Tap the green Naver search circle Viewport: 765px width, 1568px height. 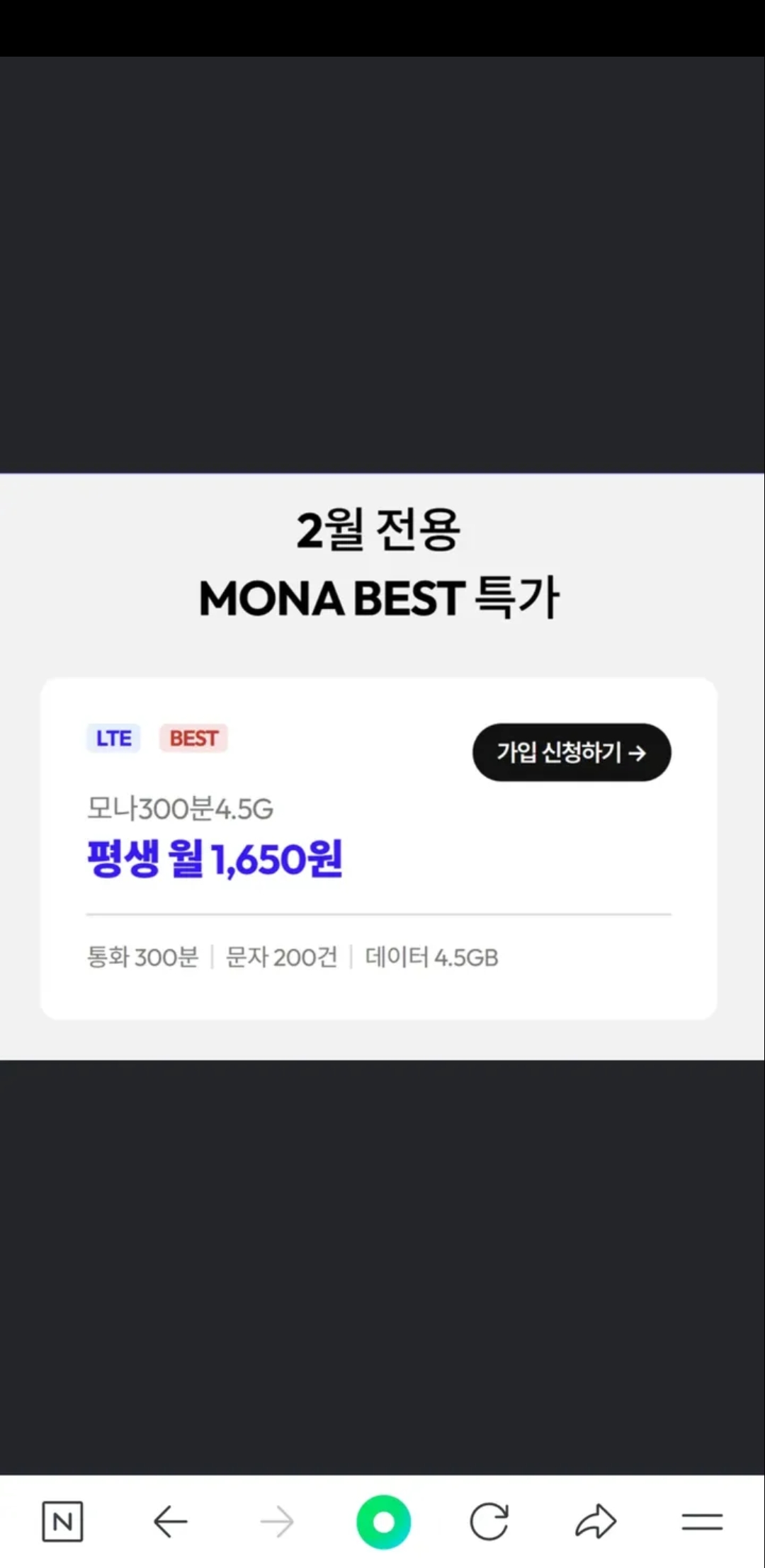pyautogui.click(x=383, y=1521)
